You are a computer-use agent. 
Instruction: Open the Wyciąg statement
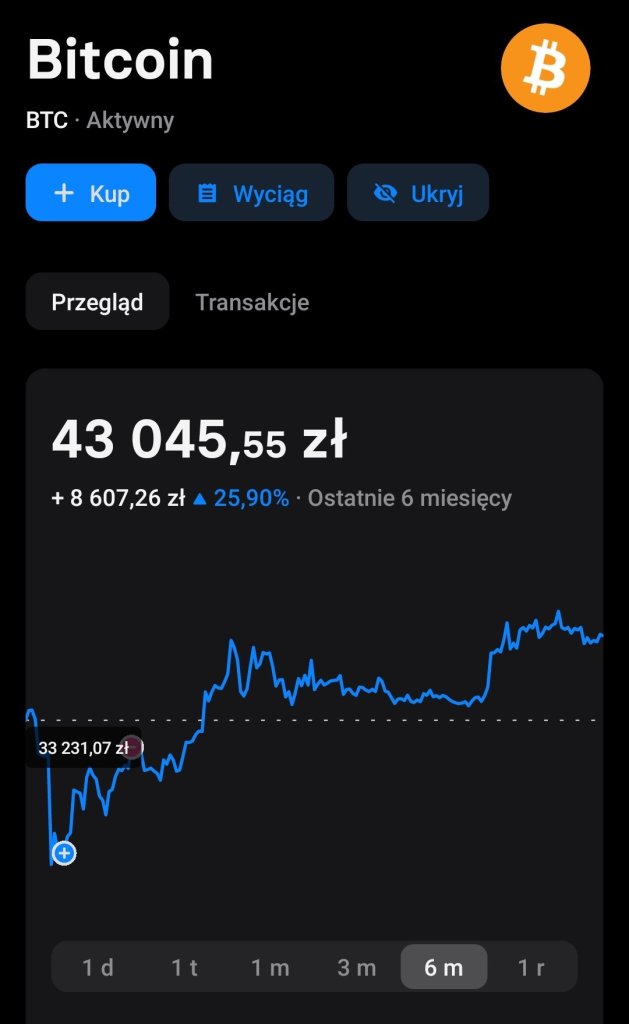point(251,193)
